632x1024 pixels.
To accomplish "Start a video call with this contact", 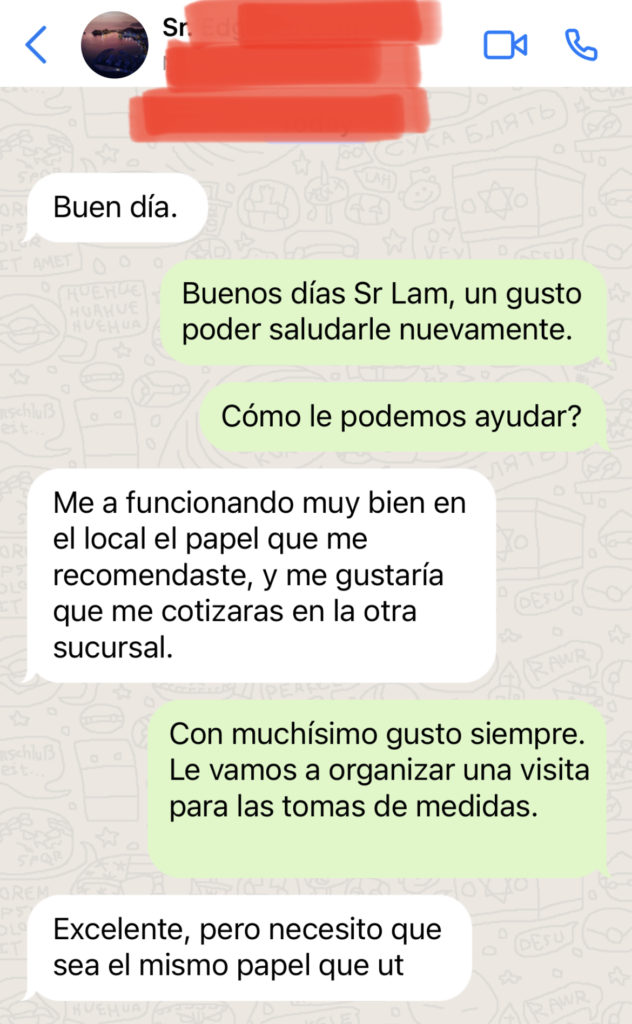I will coord(505,45).
